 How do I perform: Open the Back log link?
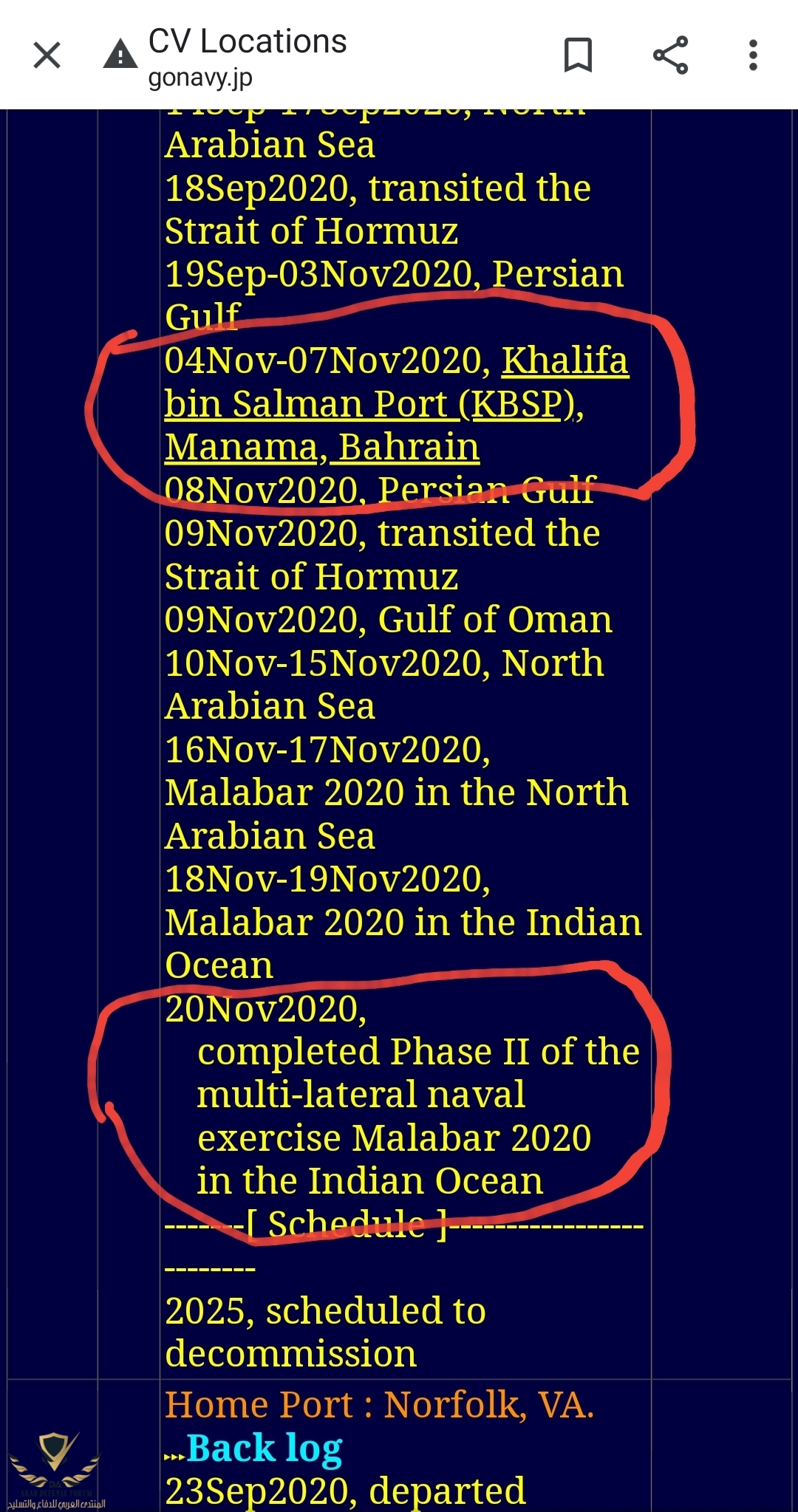coord(264,1448)
